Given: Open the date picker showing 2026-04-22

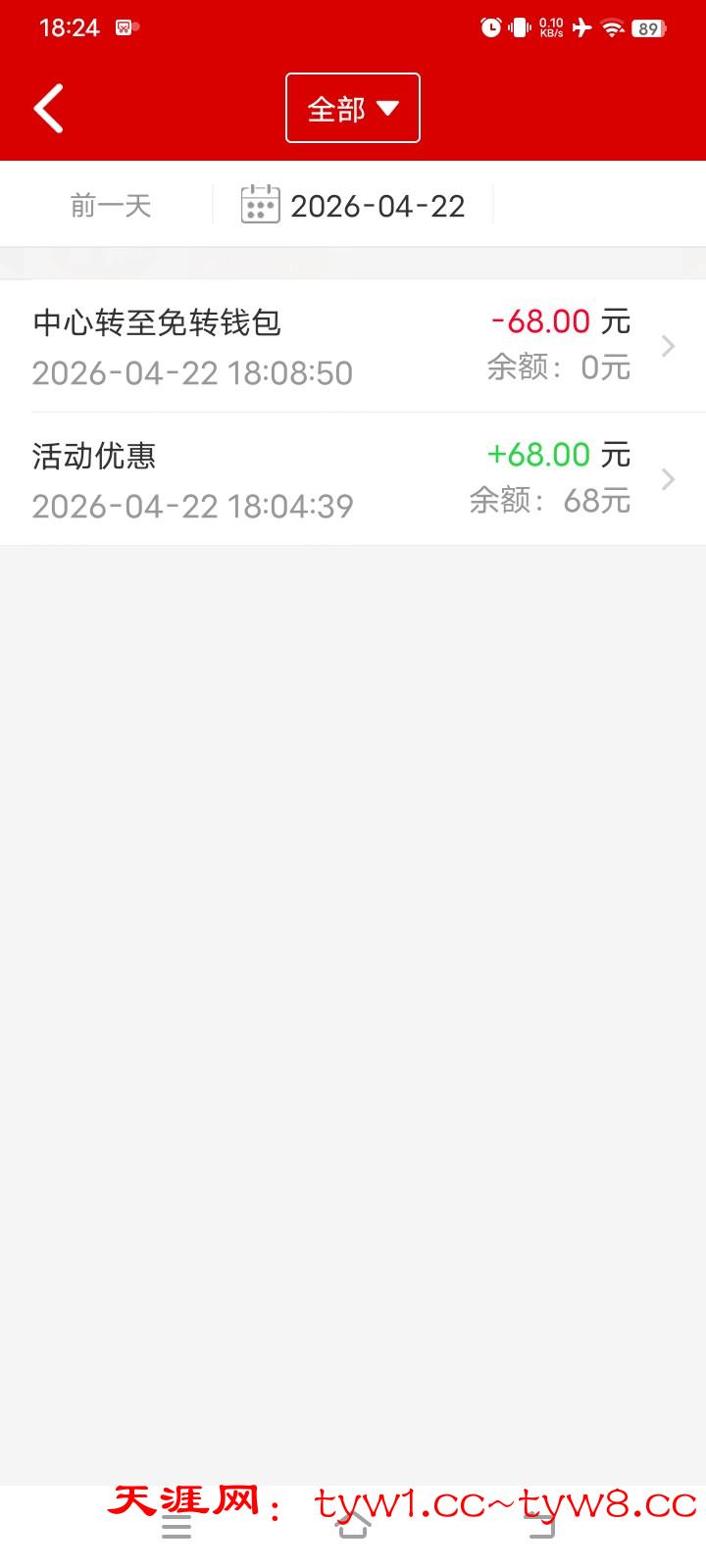Looking at the screenshot, I should (x=353, y=206).
